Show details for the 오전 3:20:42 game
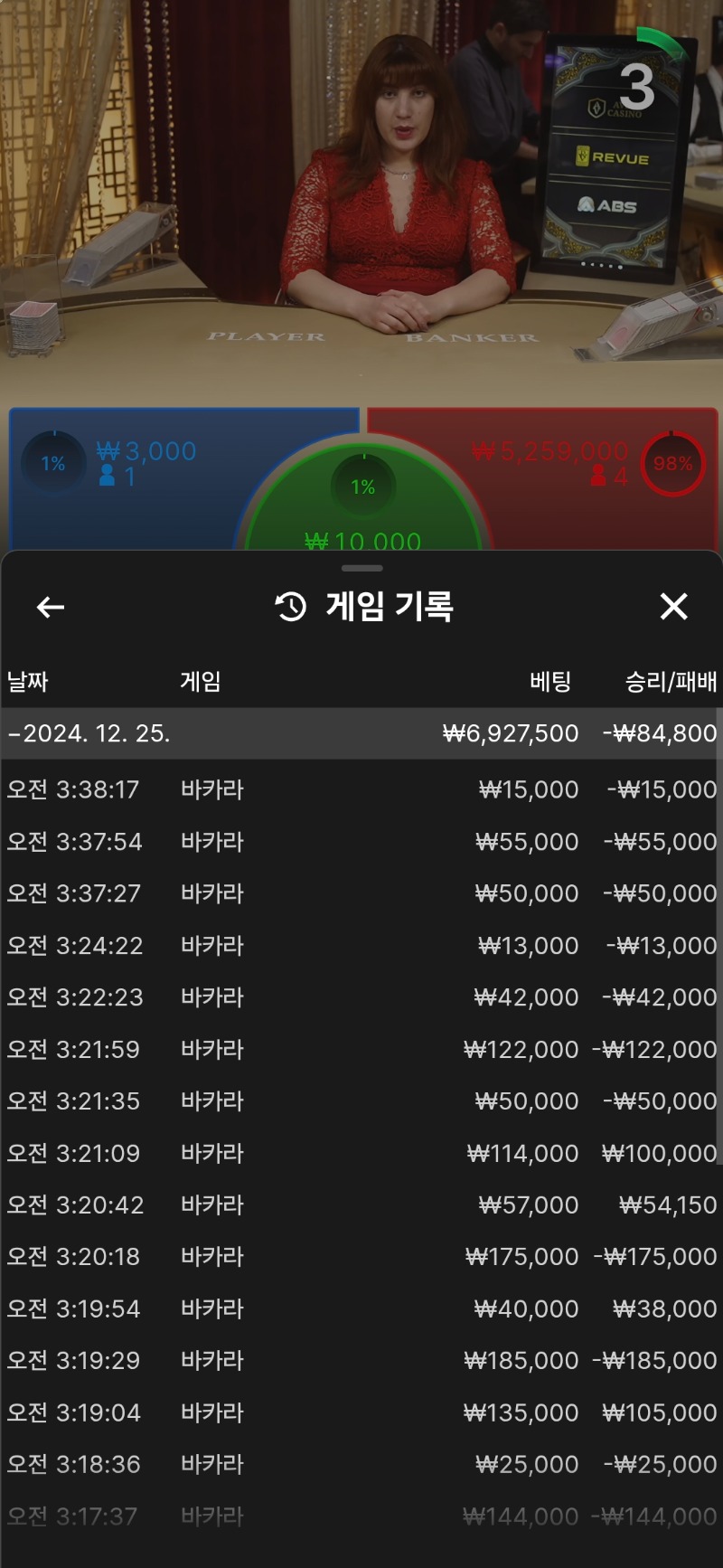Screen dimensions: 723x1568 coord(361,1205)
